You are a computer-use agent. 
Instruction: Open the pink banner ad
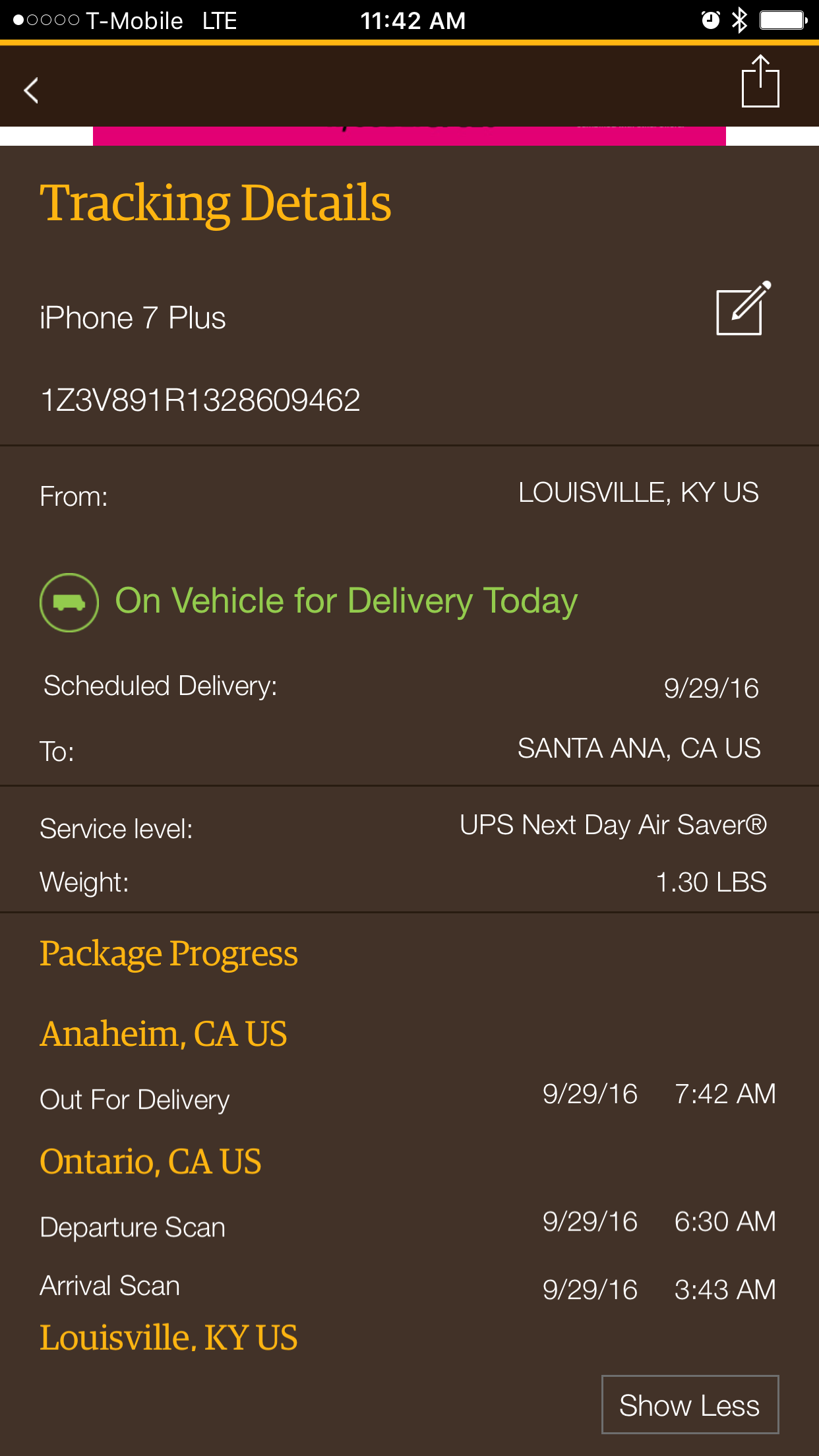pyautogui.click(x=409, y=135)
